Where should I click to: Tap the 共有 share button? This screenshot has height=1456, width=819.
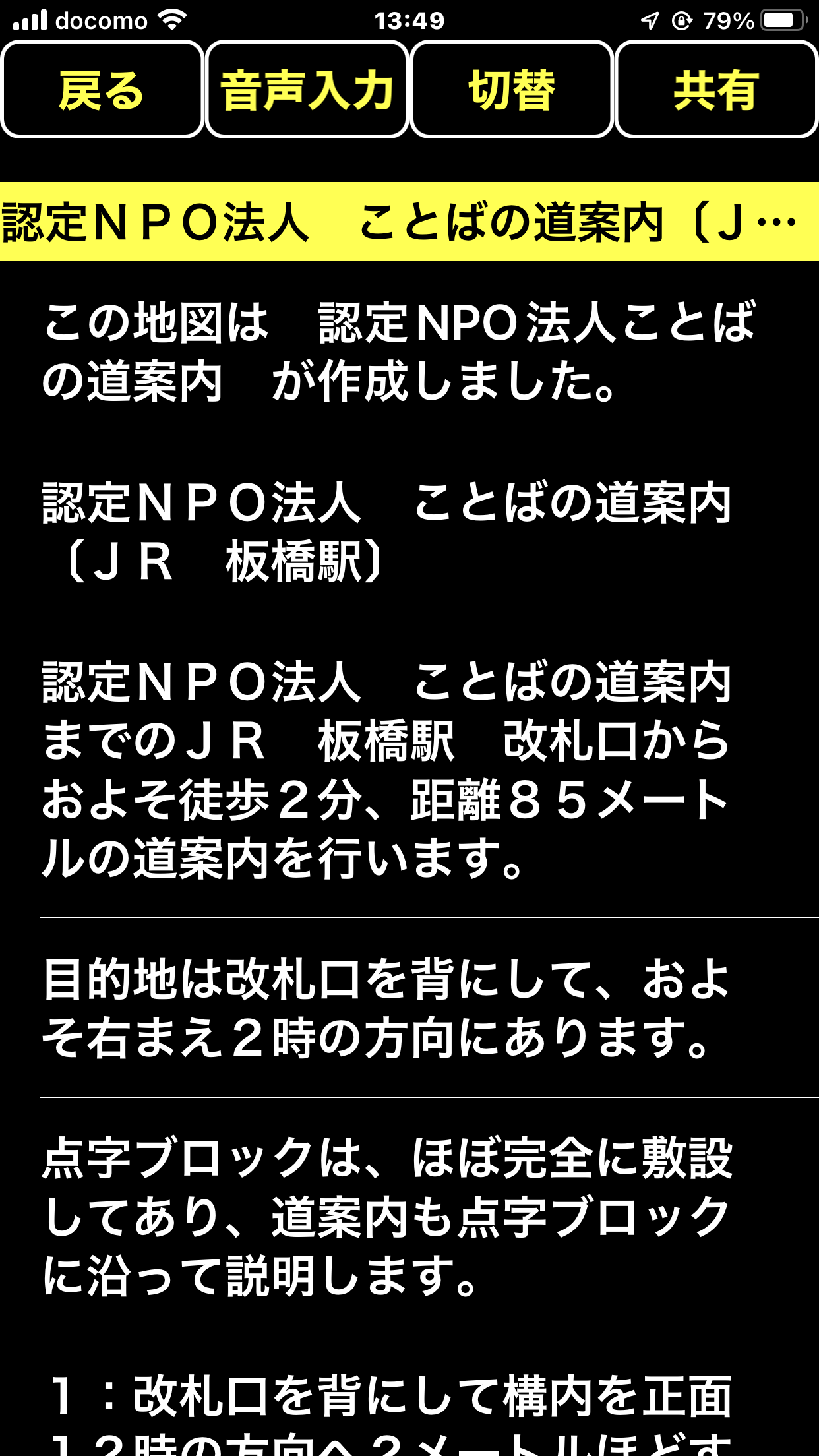point(716,92)
